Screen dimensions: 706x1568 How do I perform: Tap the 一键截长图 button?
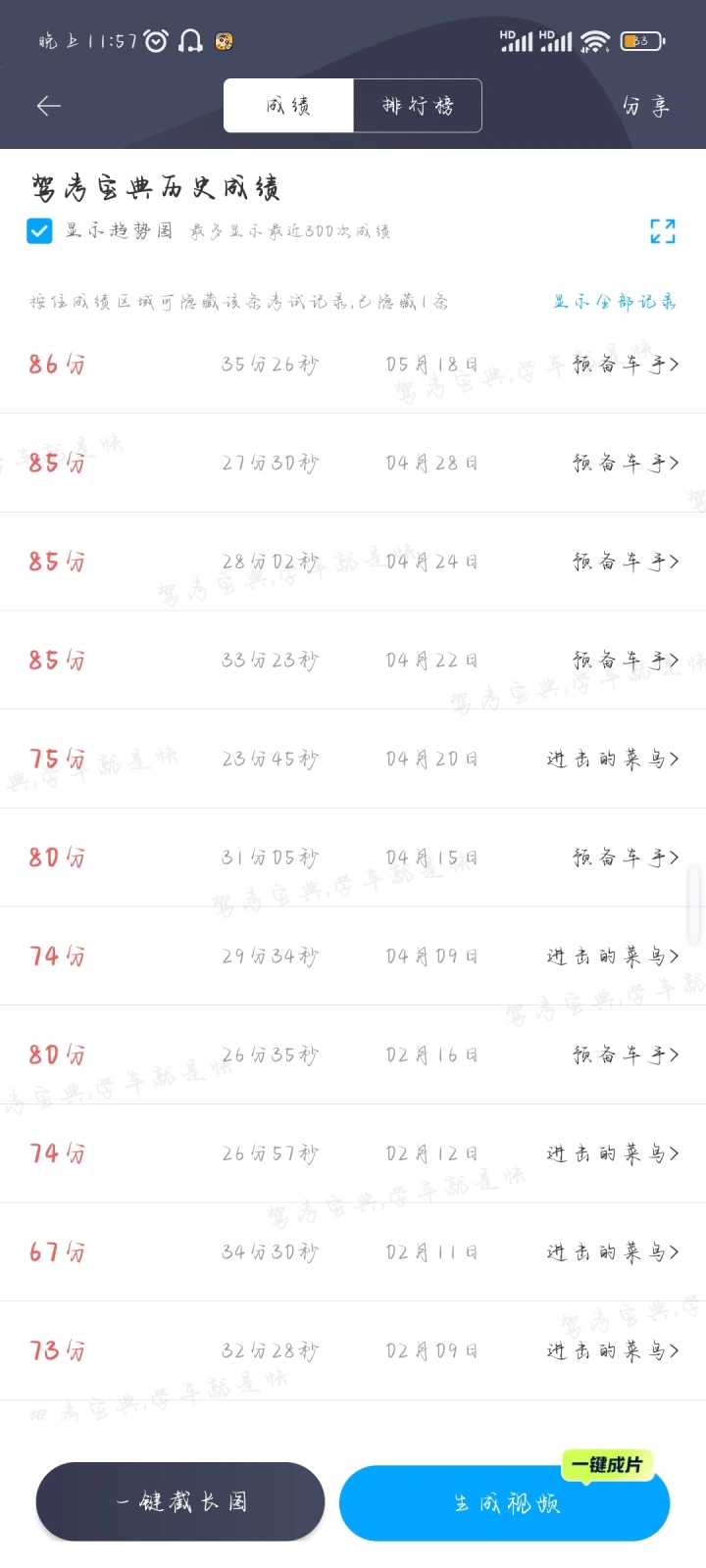pyautogui.click(x=180, y=1501)
